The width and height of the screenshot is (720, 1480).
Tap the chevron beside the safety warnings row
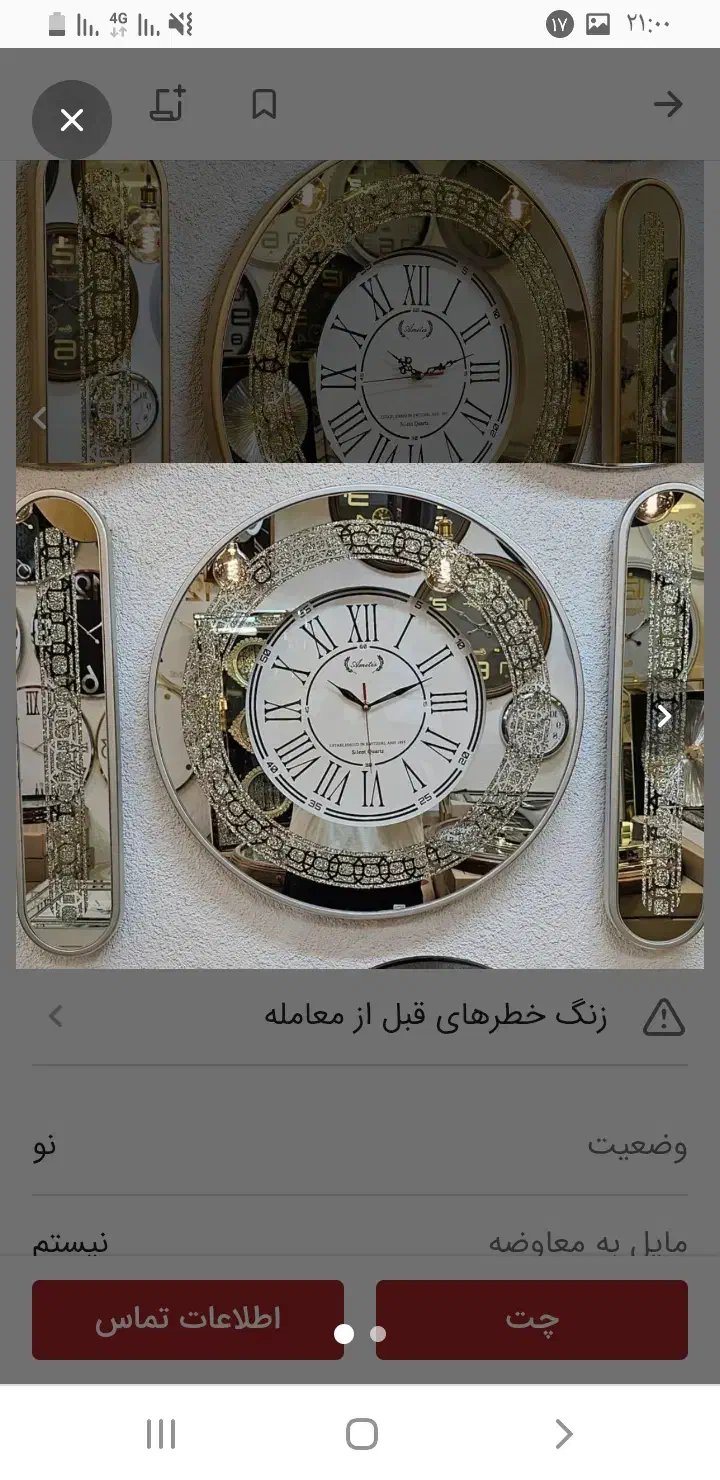(55, 1016)
